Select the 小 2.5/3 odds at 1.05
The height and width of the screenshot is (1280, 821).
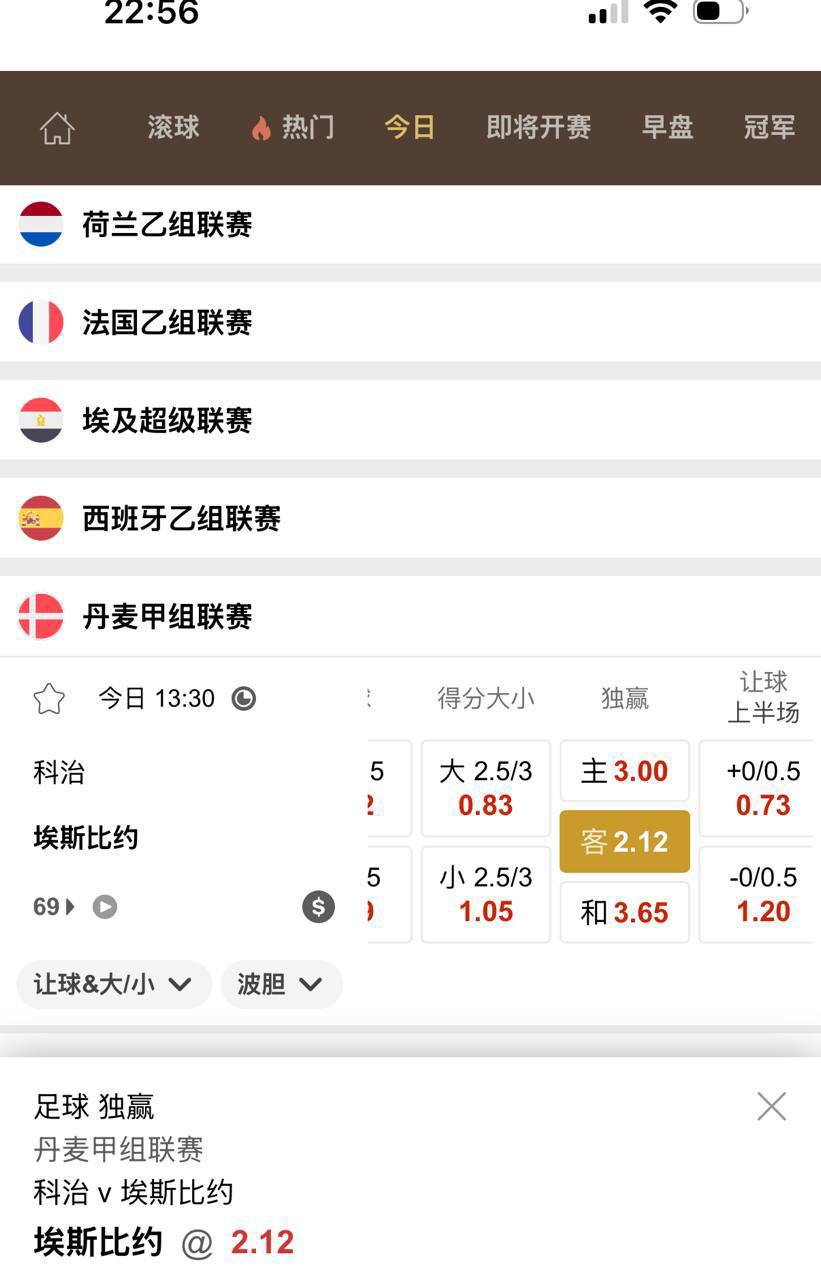point(485,894)
